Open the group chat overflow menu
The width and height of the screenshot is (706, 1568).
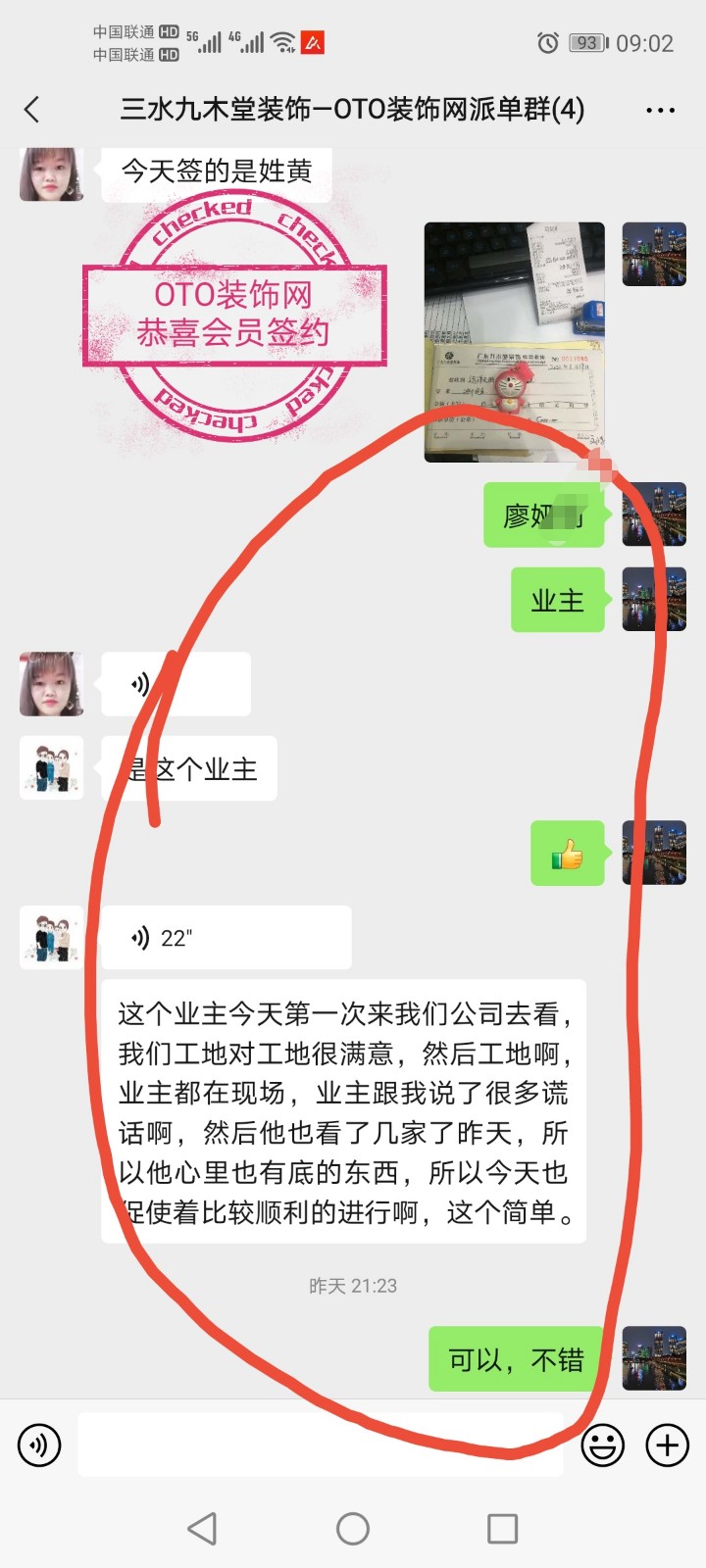[x=660, y=110]
